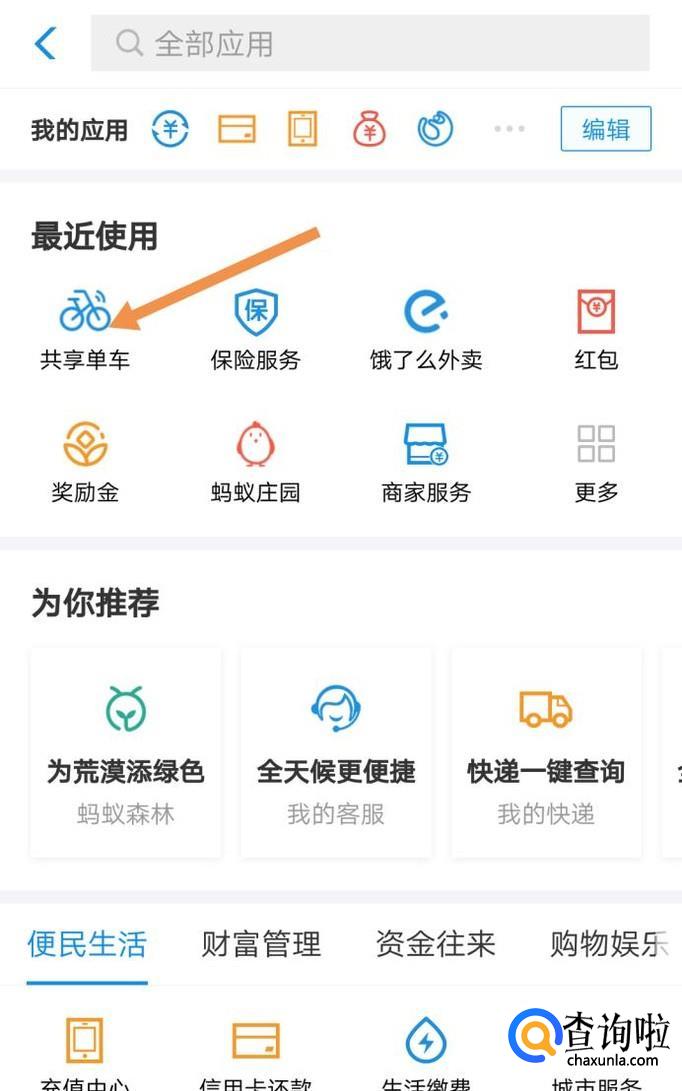Switch to the 财富管理 tab
This screenshot has height=1091, width=682.
tap(261, 943)
